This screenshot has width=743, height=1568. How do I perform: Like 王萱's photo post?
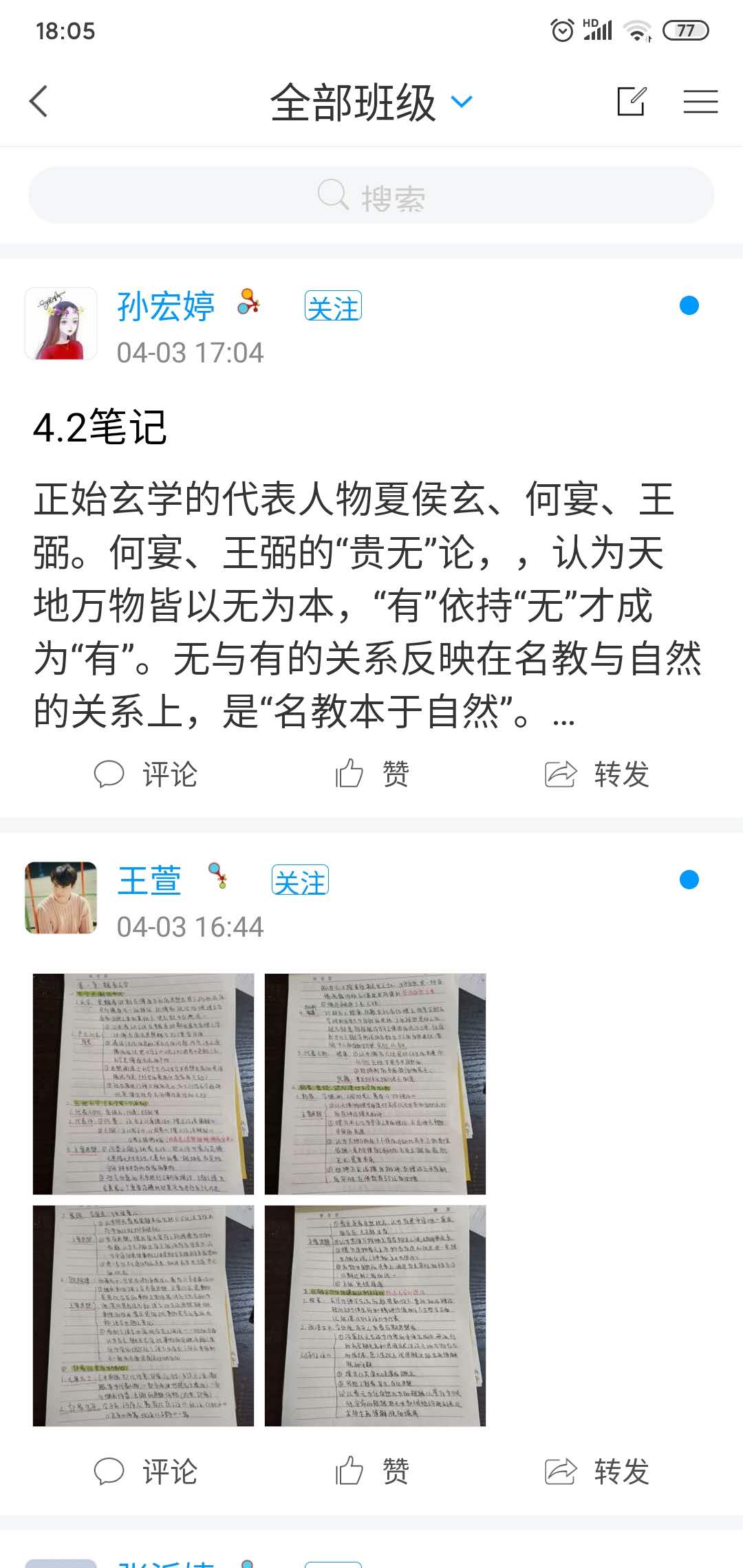click(371, 1472)
